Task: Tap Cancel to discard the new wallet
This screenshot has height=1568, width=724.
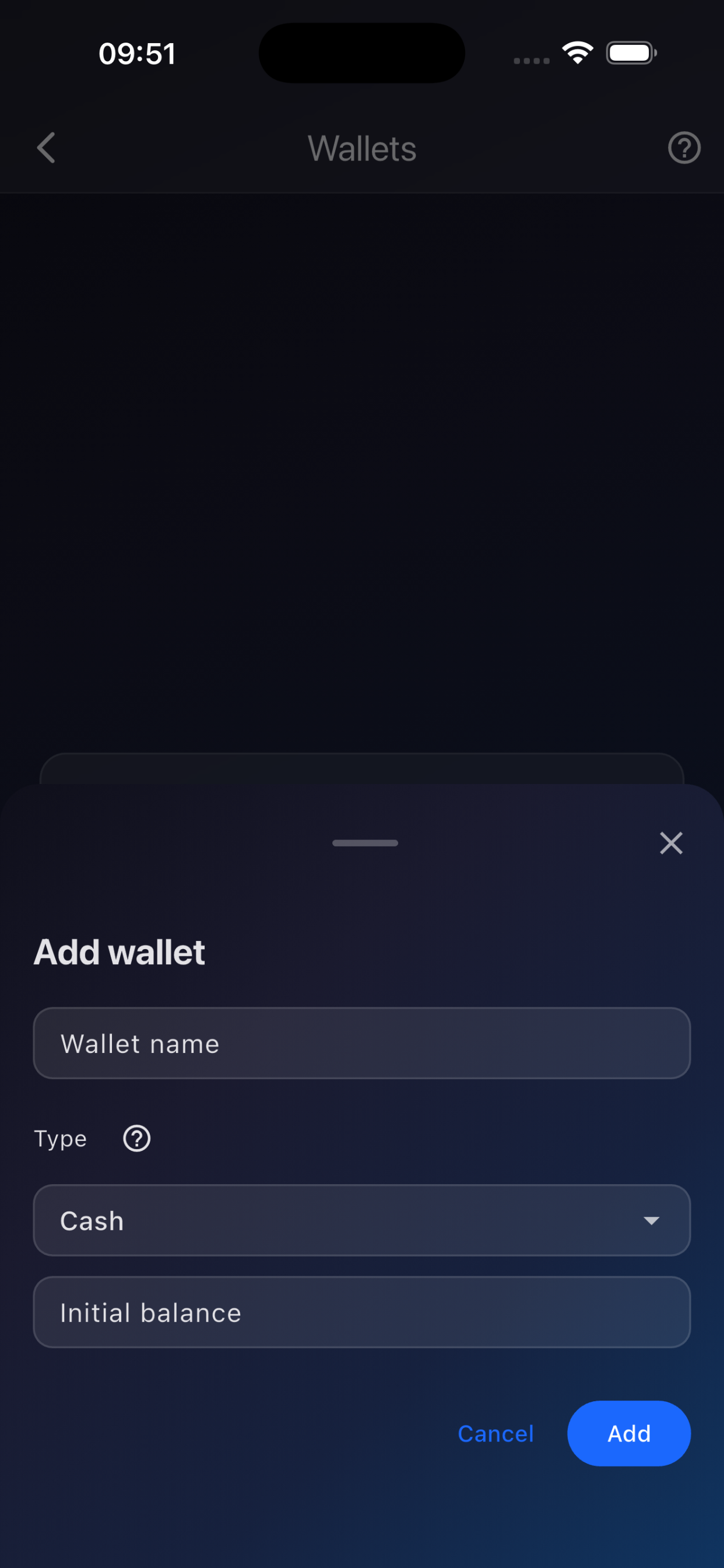Action: [x=495, y=1433]
